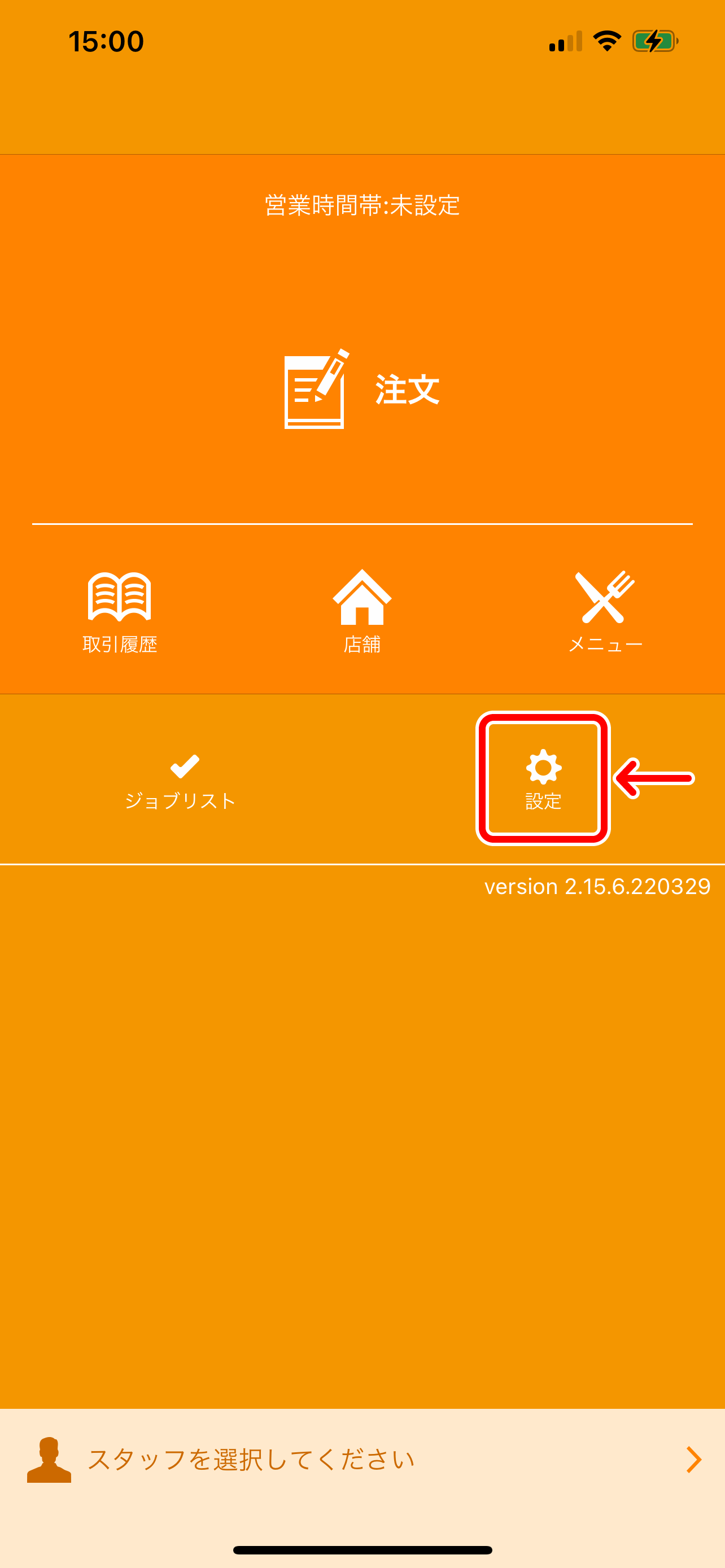725x1568 pixels.
Task: Open 取引履歴 transaction history
Action: tap(120, 612)
